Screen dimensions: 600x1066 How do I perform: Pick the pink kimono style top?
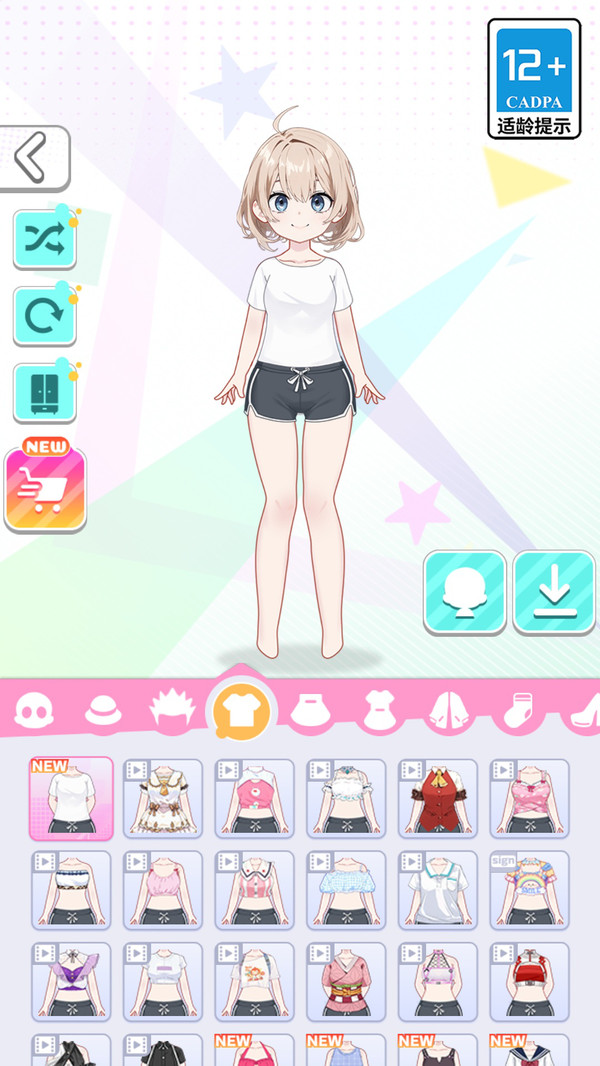point(345,981)
